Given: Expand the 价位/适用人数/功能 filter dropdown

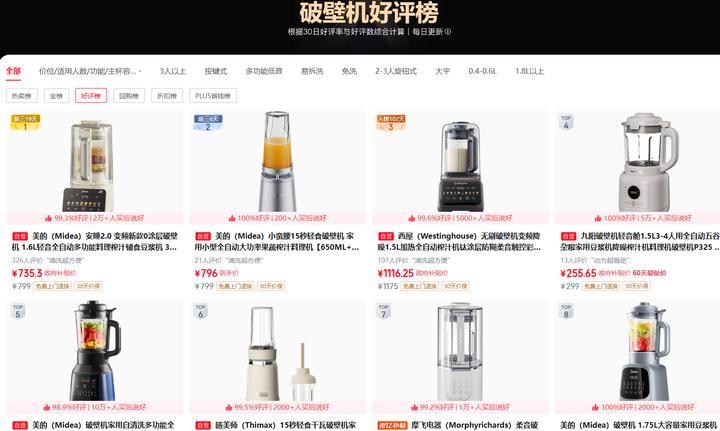Looking at the screenshot, I should click(90, 71).
